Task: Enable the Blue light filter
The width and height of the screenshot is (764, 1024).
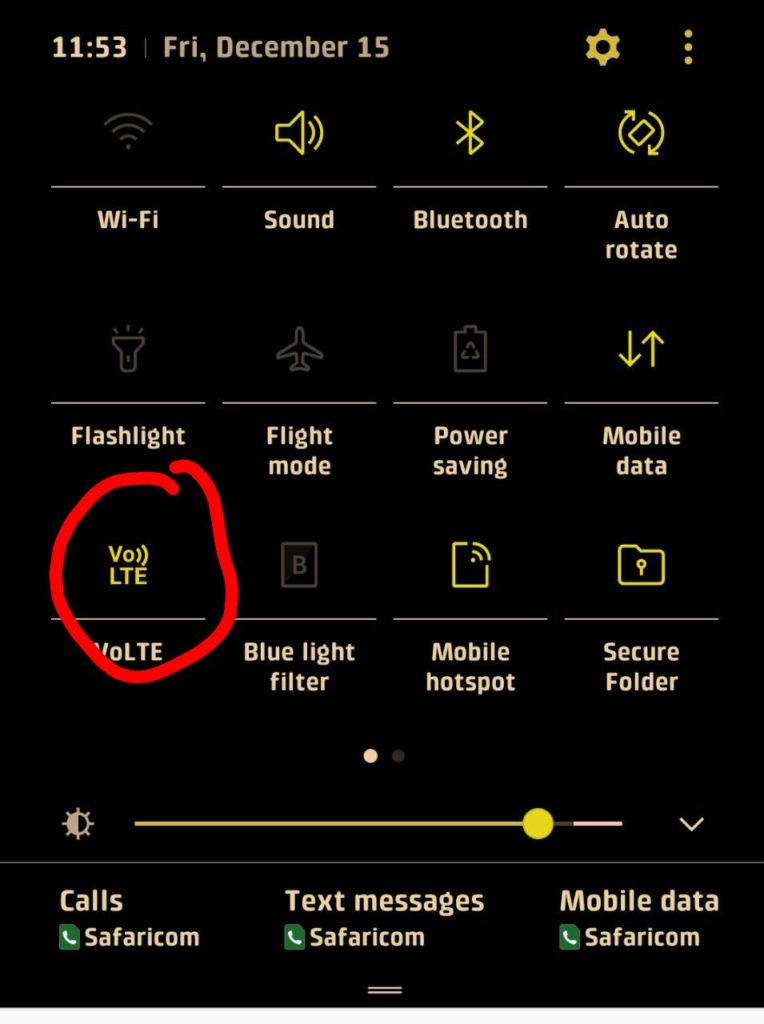Action: (x=299, y=565)
